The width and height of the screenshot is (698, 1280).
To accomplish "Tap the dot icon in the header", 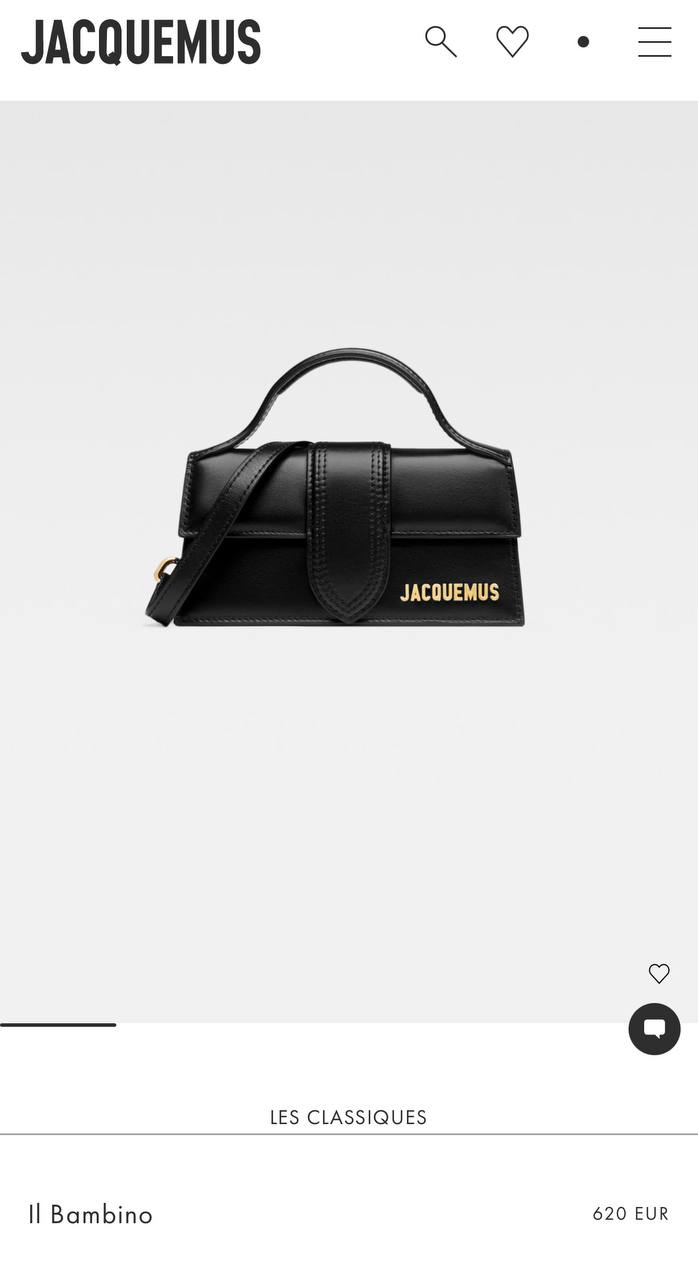I will tap(583, 42).
